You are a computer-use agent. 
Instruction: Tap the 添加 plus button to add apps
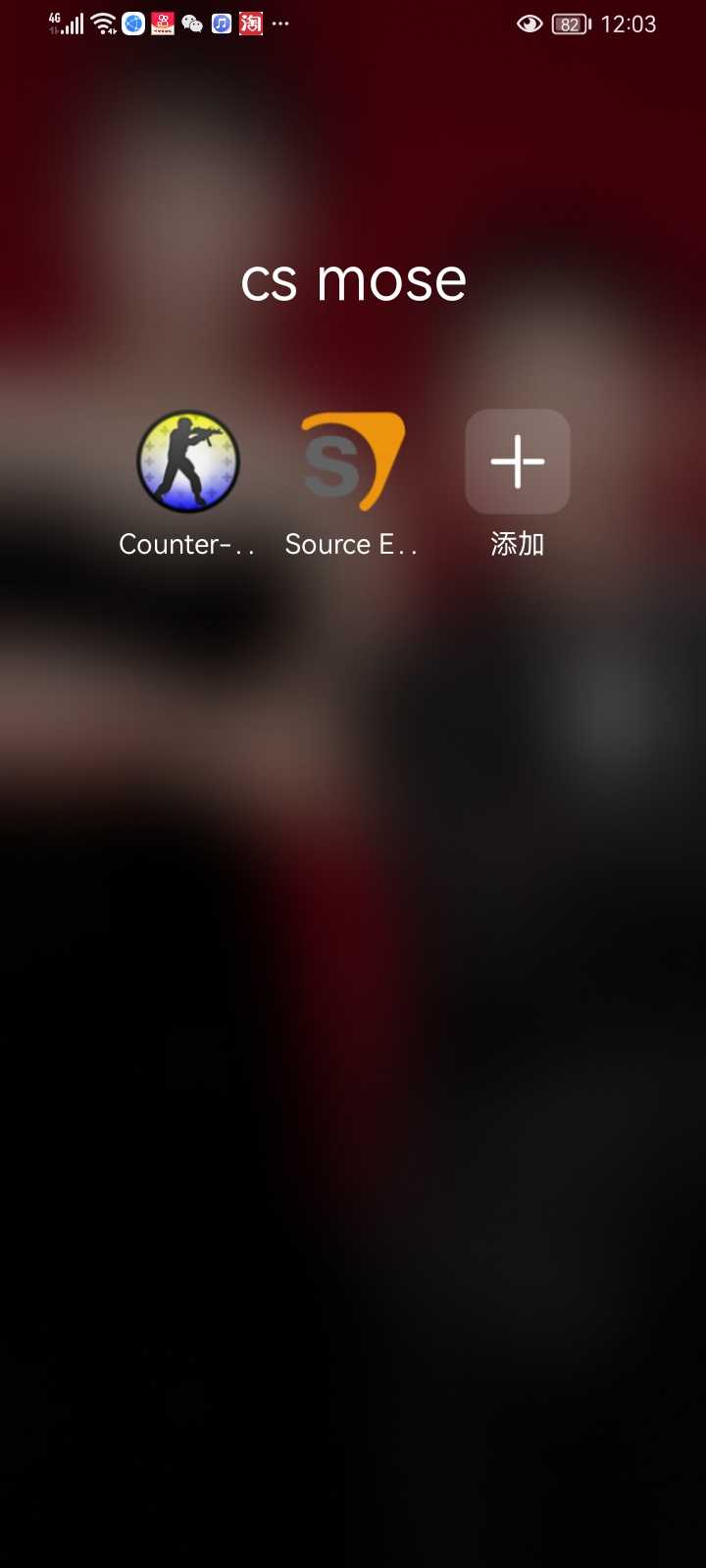click(x=517, y=462)
